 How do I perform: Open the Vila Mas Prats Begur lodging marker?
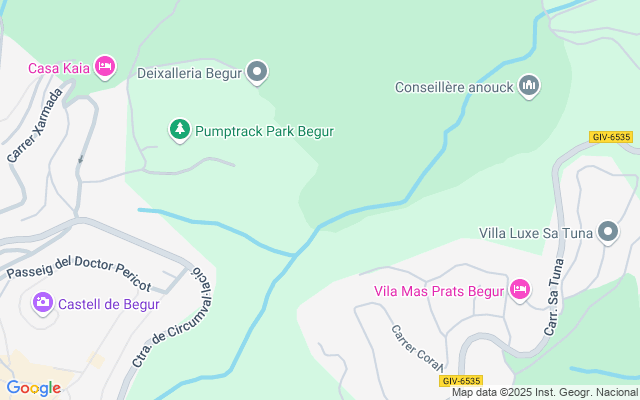518,291
